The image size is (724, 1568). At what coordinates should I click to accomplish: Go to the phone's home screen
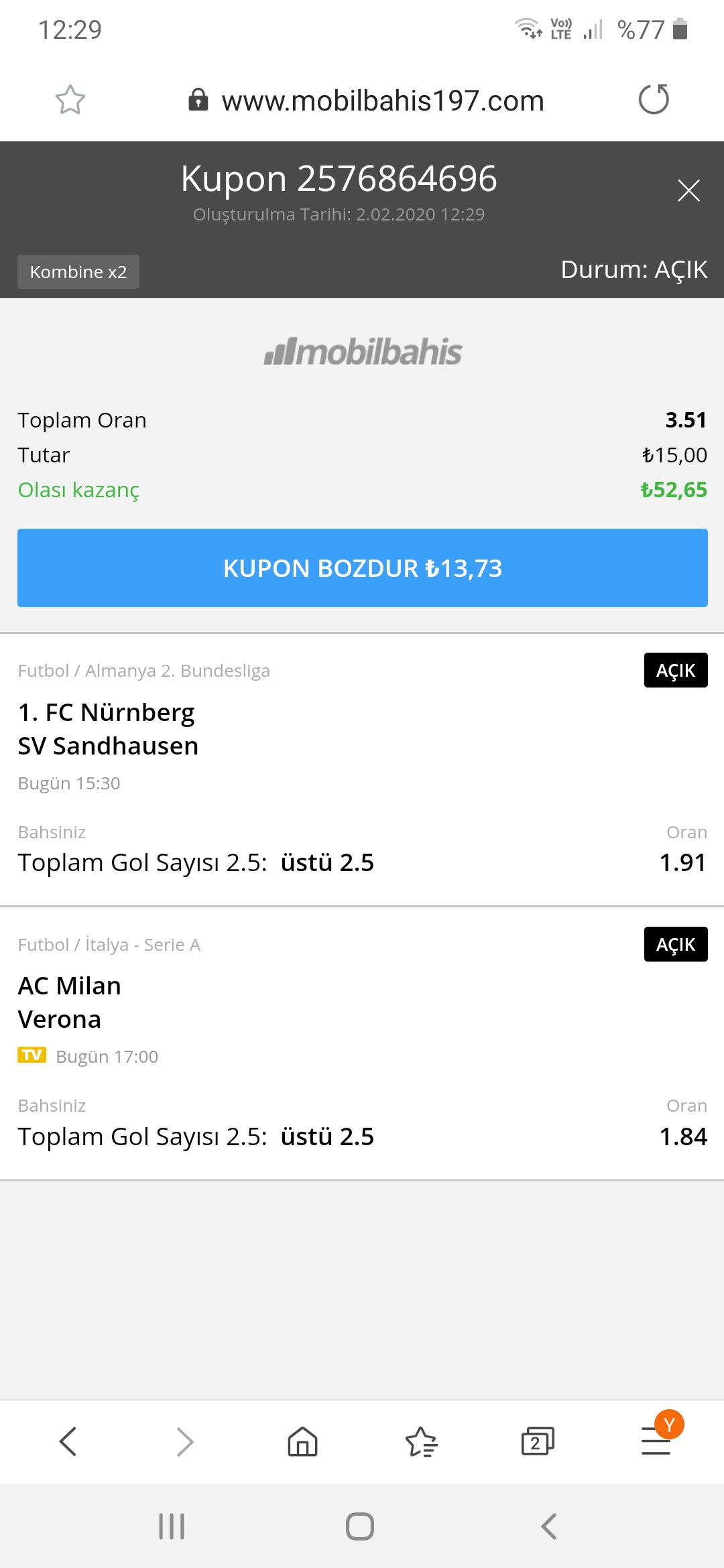pos(360,1526)
